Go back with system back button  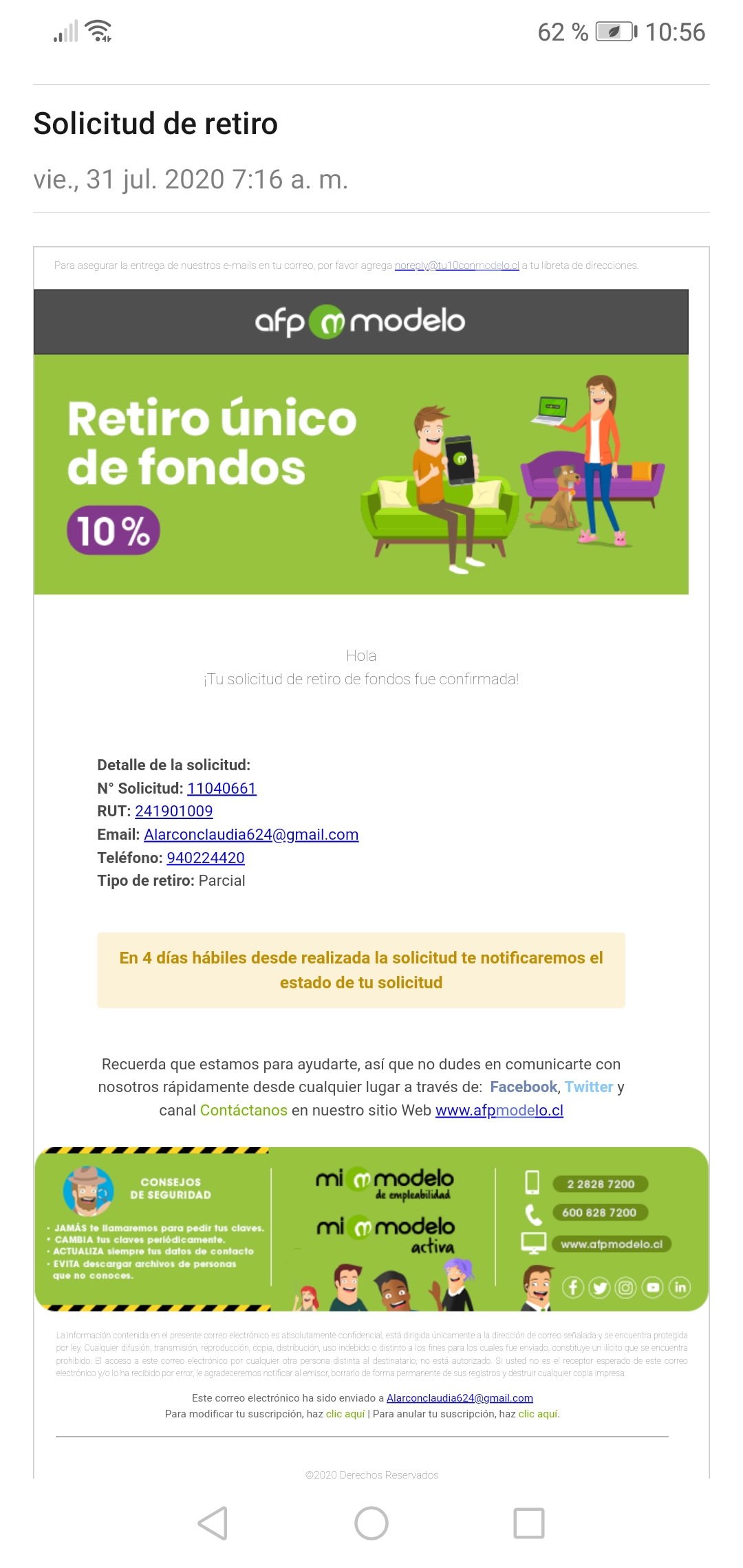coord(213,1523)
